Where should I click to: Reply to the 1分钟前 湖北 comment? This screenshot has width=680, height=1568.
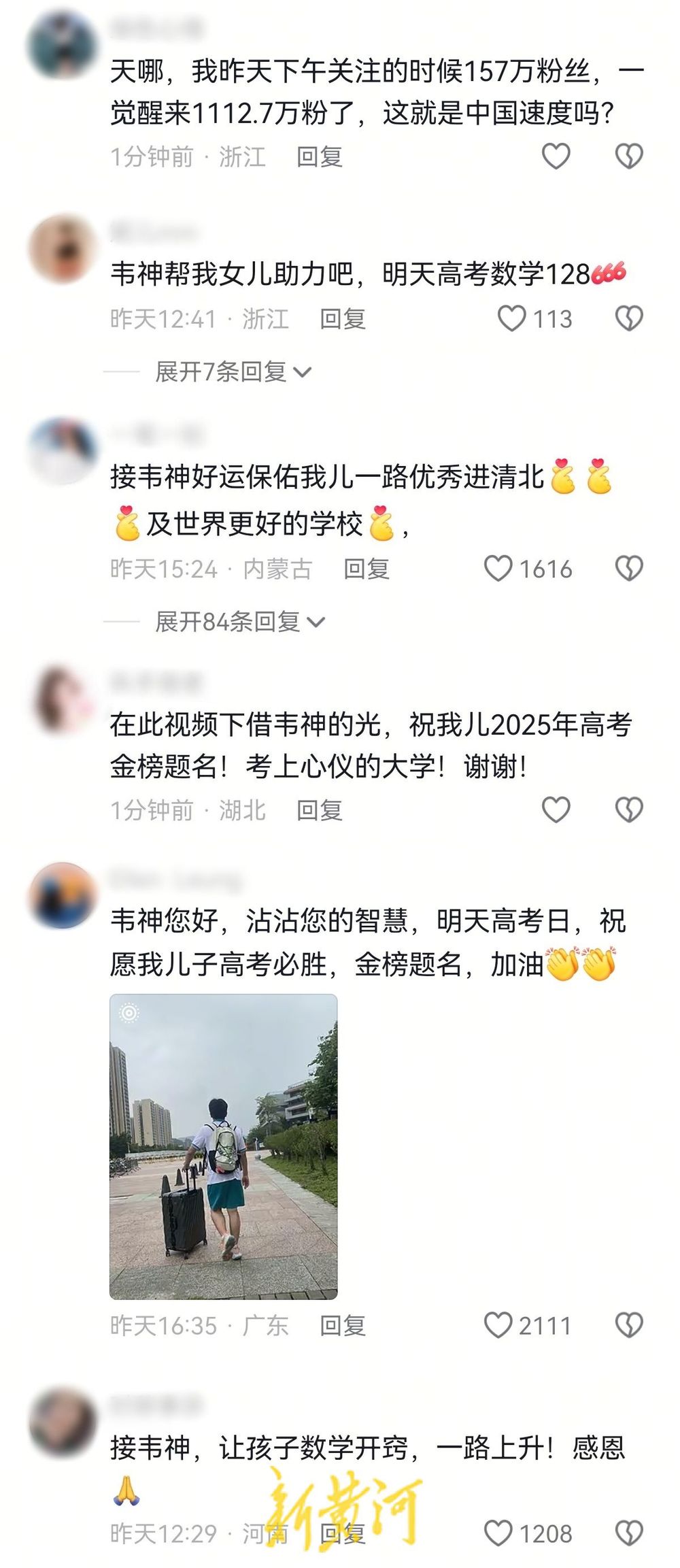pyautogui.click(x=319, y=810)
